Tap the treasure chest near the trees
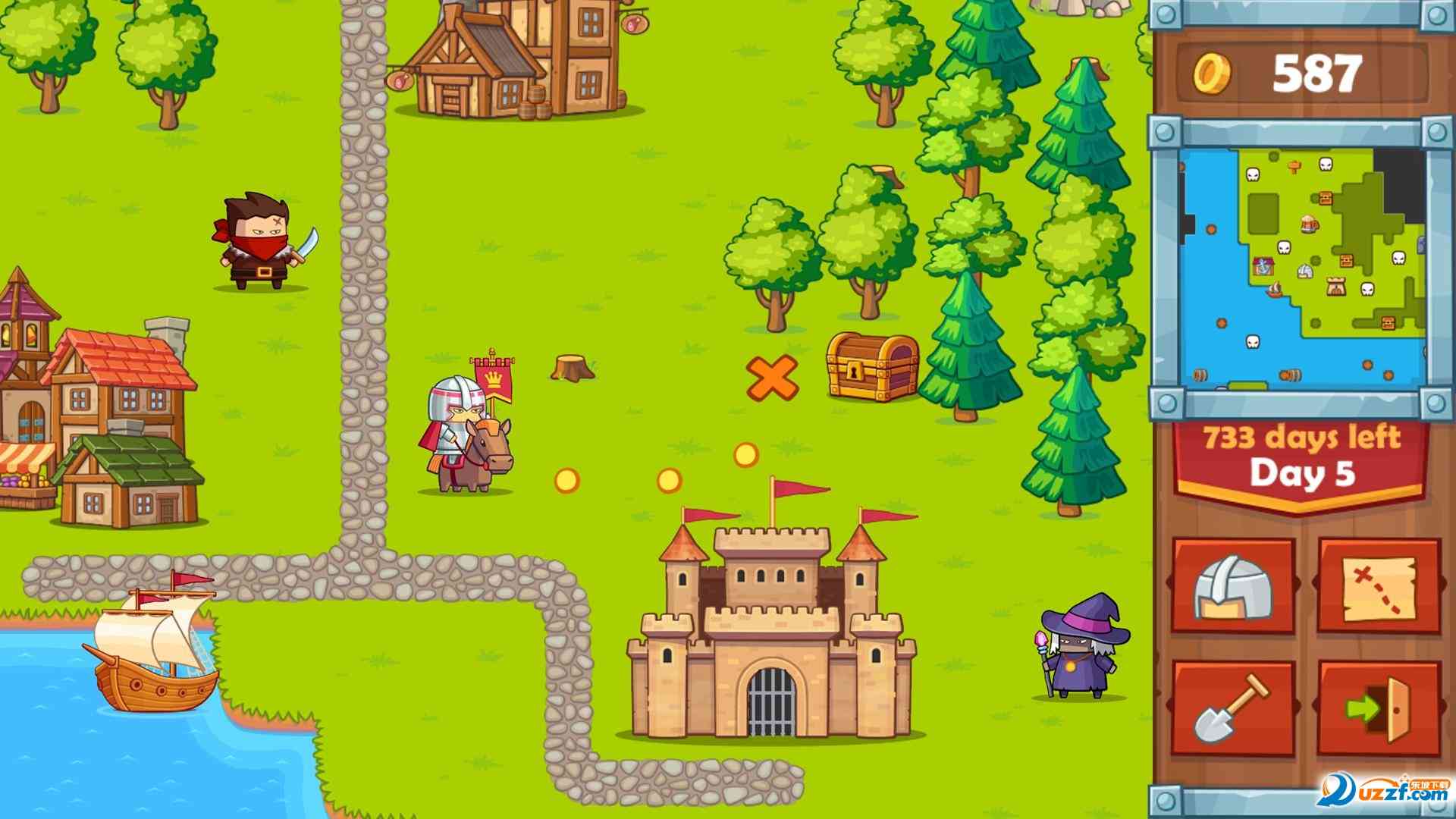This screenshot has height=819, width=1456. click(872, 366)
